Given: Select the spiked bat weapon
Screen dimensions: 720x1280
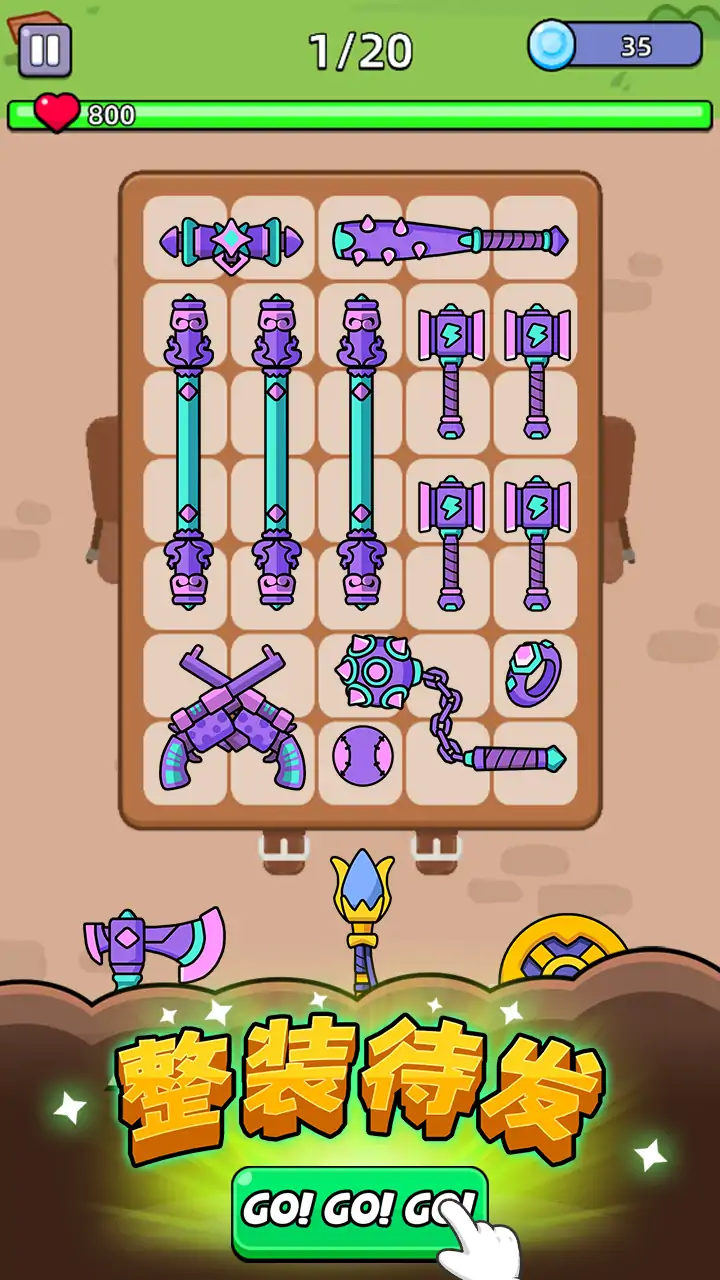Looking at the screenshot, I should (x=448, y=240).
